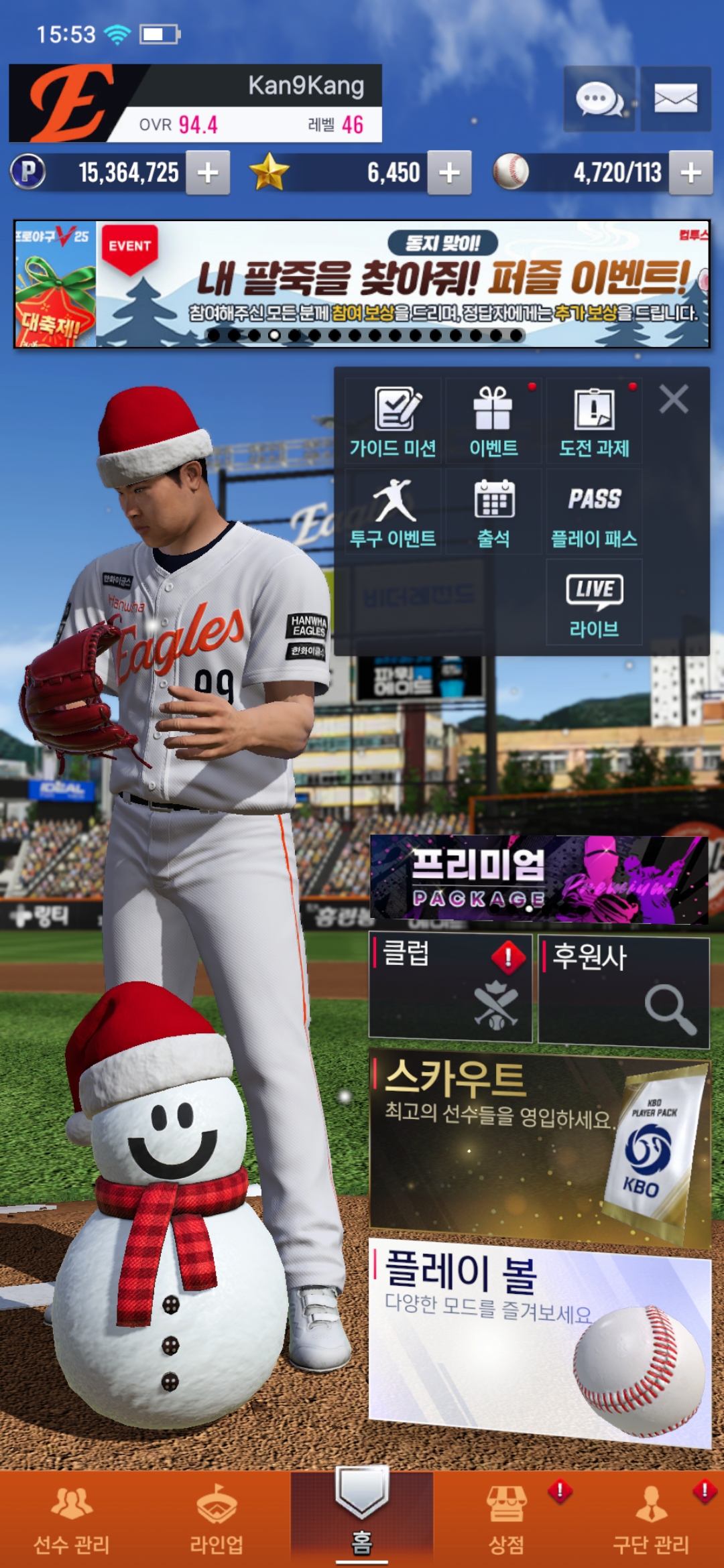Open 라이브 live menu
This screenshot has width=724, height=1568.
coord(594,602)
